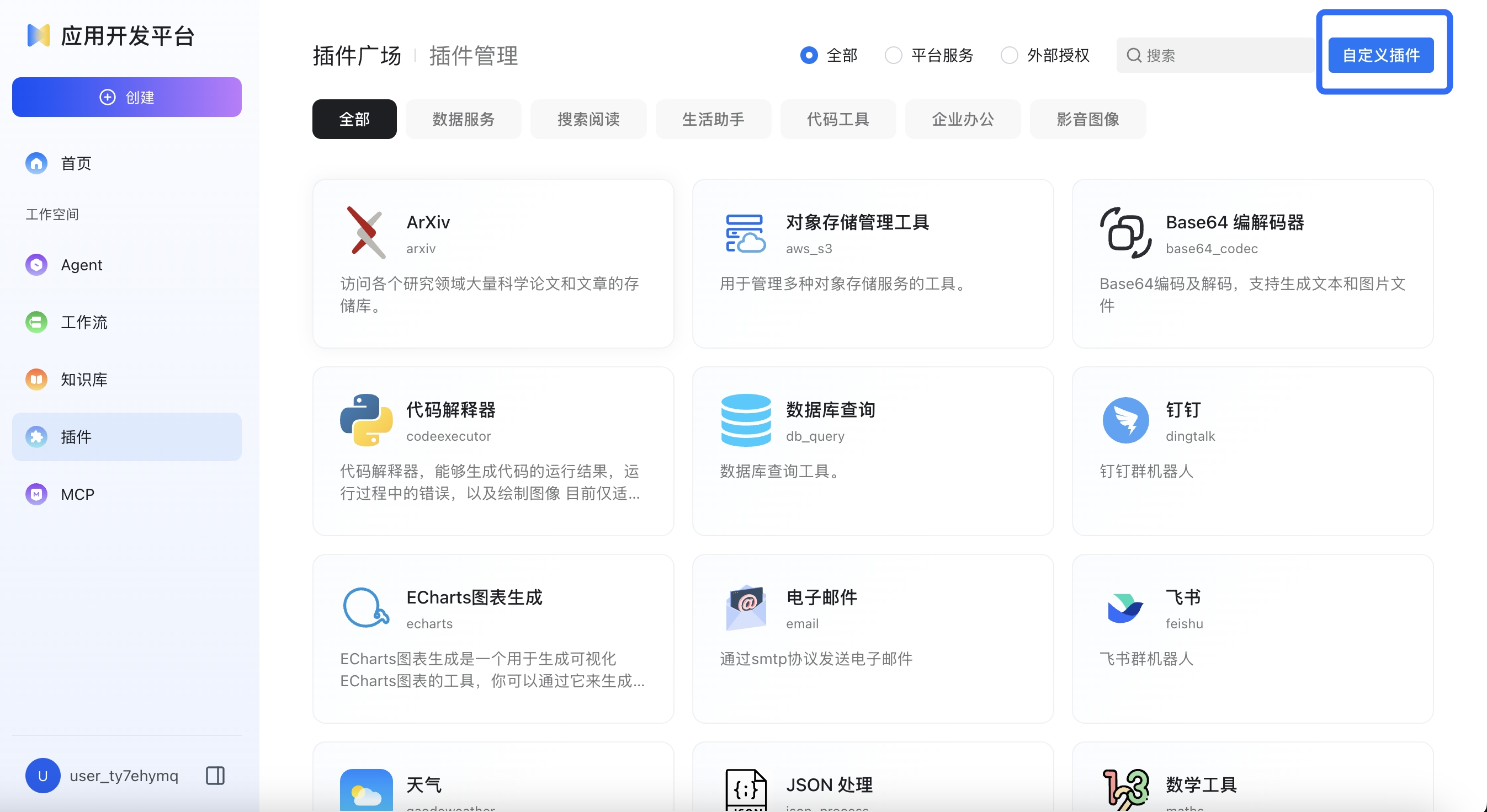Go to the Agent workspace
1487x812 pixels.
(81, 265)
